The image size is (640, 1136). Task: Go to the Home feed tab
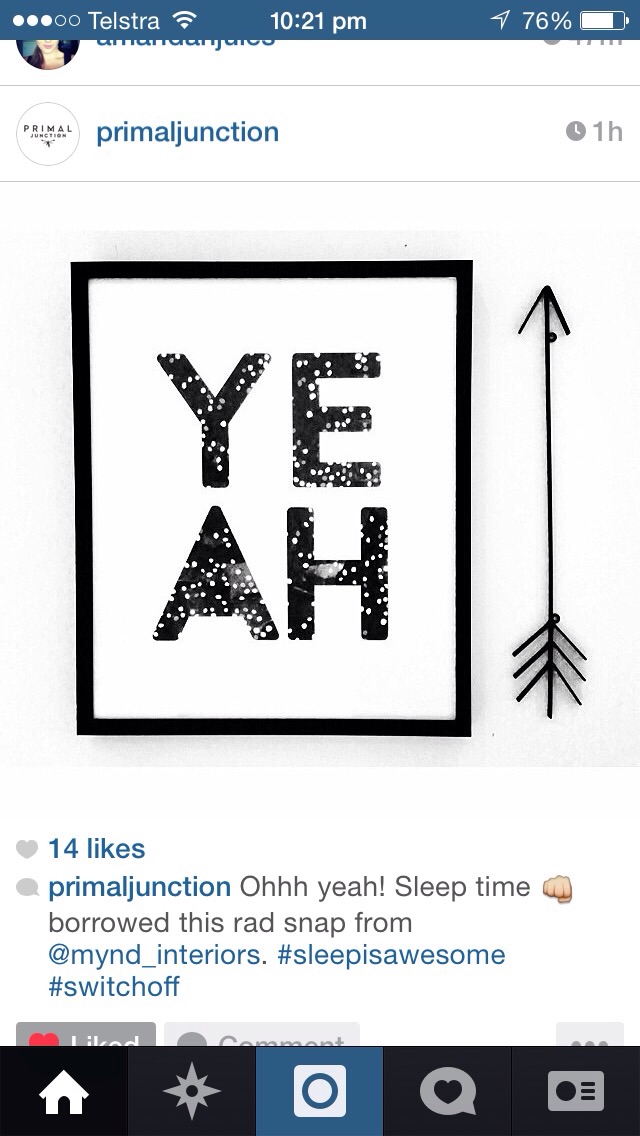pyautogui.click(x=63, y=1091)
